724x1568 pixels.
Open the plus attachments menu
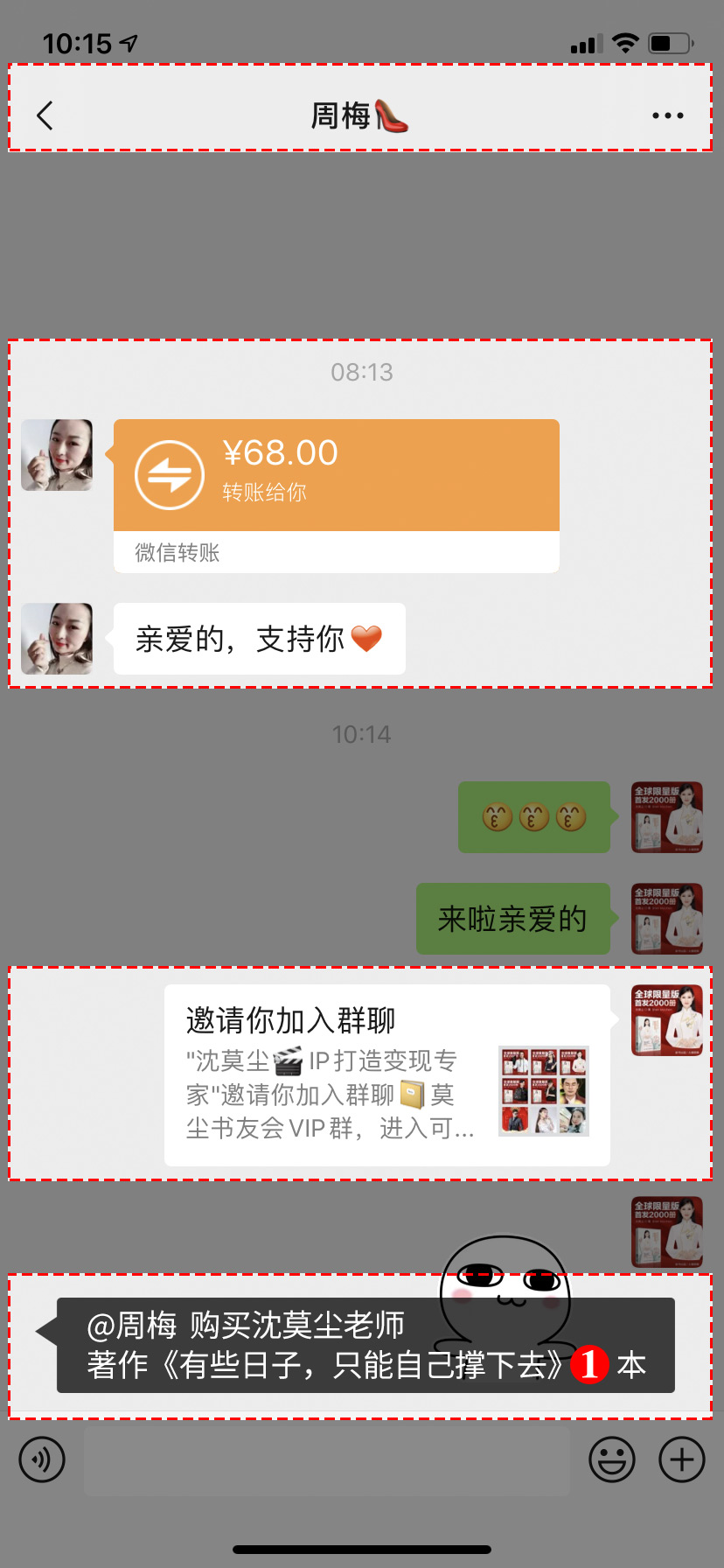(682, 1459)
